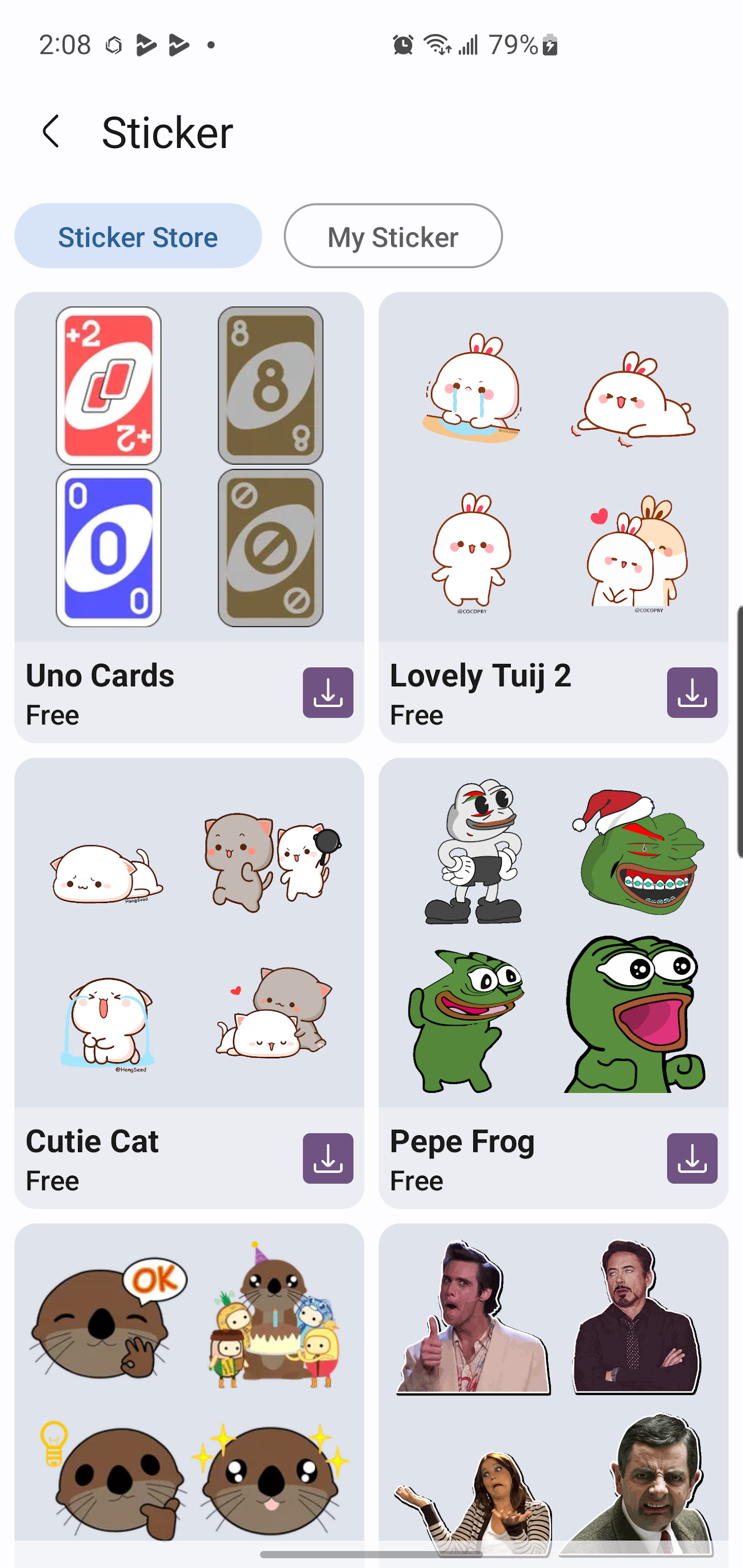Download the Cutie Cat sticker pack
Screen dimensions: 743x1568
[328, 1158]
